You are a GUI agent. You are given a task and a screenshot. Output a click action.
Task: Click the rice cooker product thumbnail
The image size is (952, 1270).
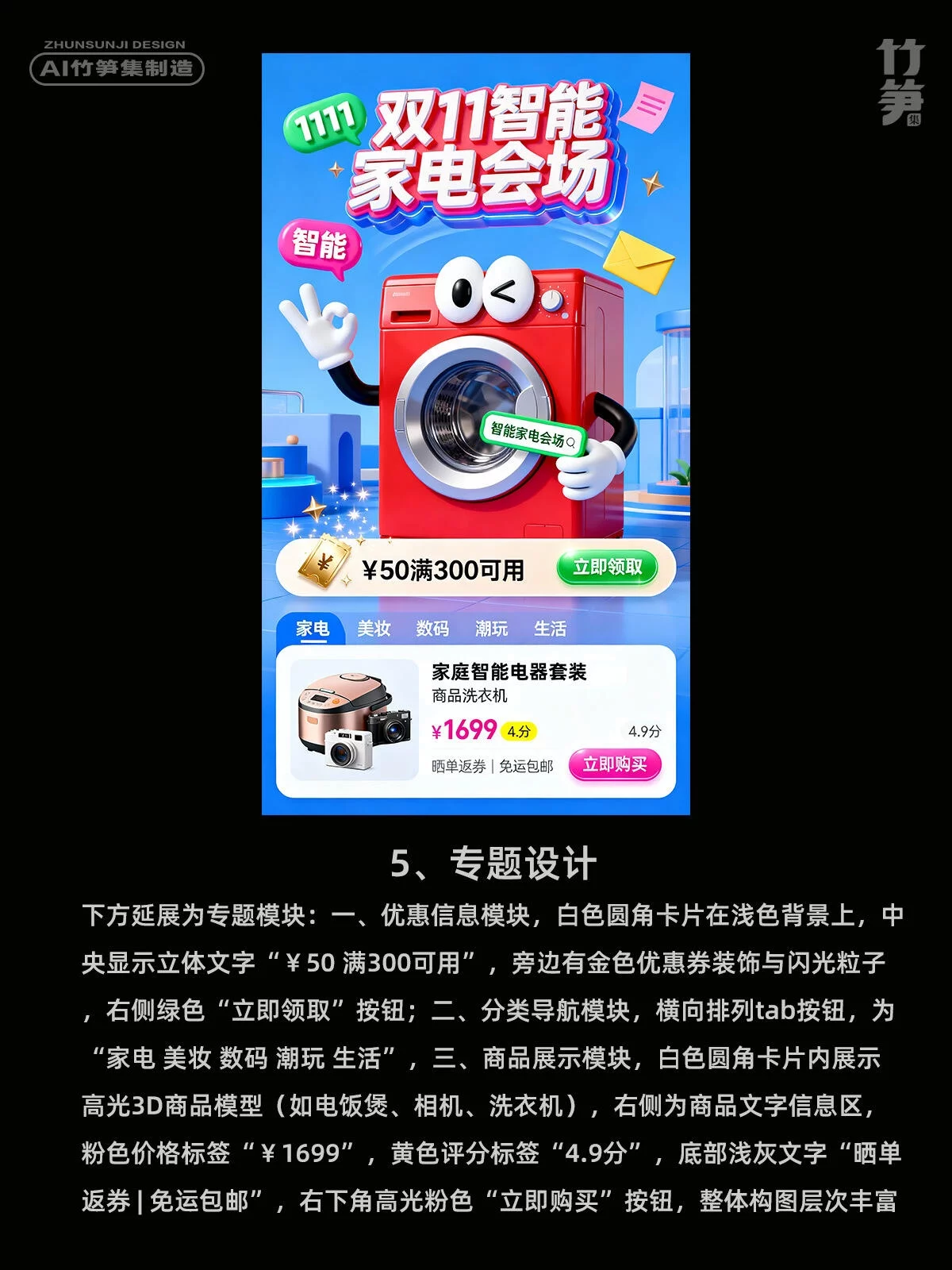click(340, 705)
